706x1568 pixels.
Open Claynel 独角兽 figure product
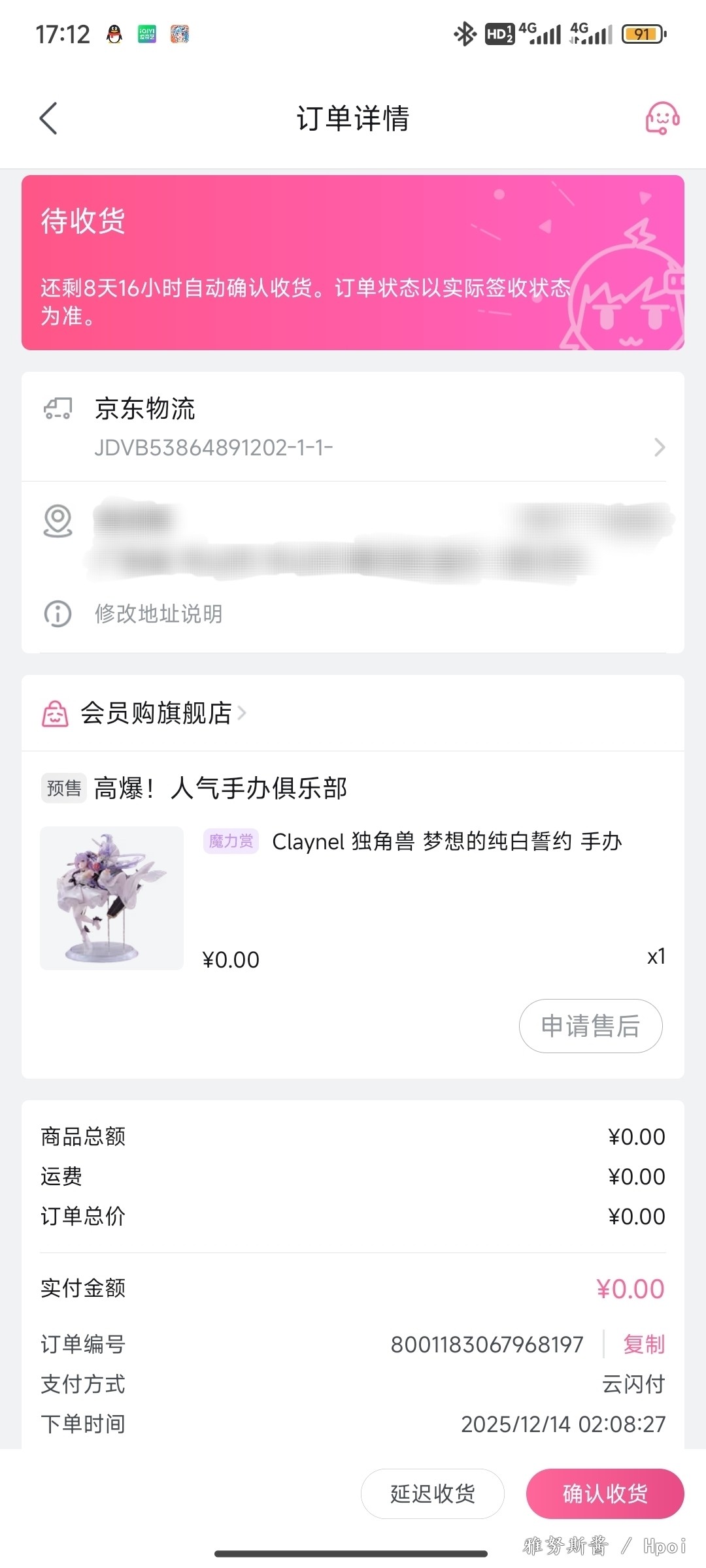pyautogui.click(x=446, y=841)
